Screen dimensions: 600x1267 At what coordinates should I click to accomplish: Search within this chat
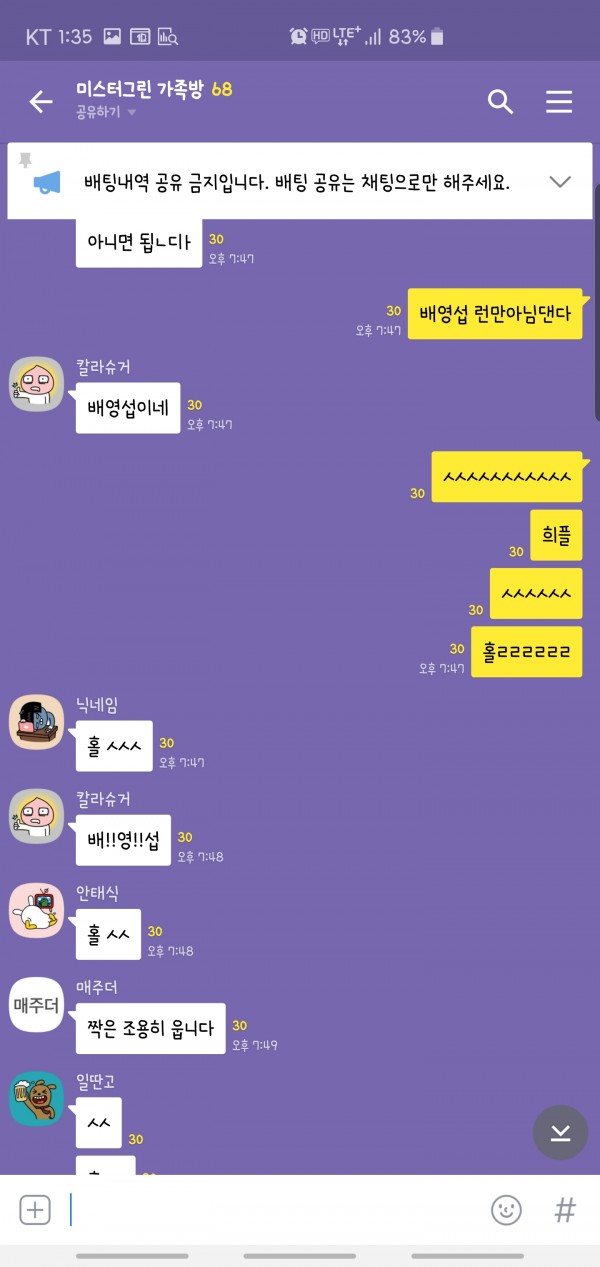point(500,101)
